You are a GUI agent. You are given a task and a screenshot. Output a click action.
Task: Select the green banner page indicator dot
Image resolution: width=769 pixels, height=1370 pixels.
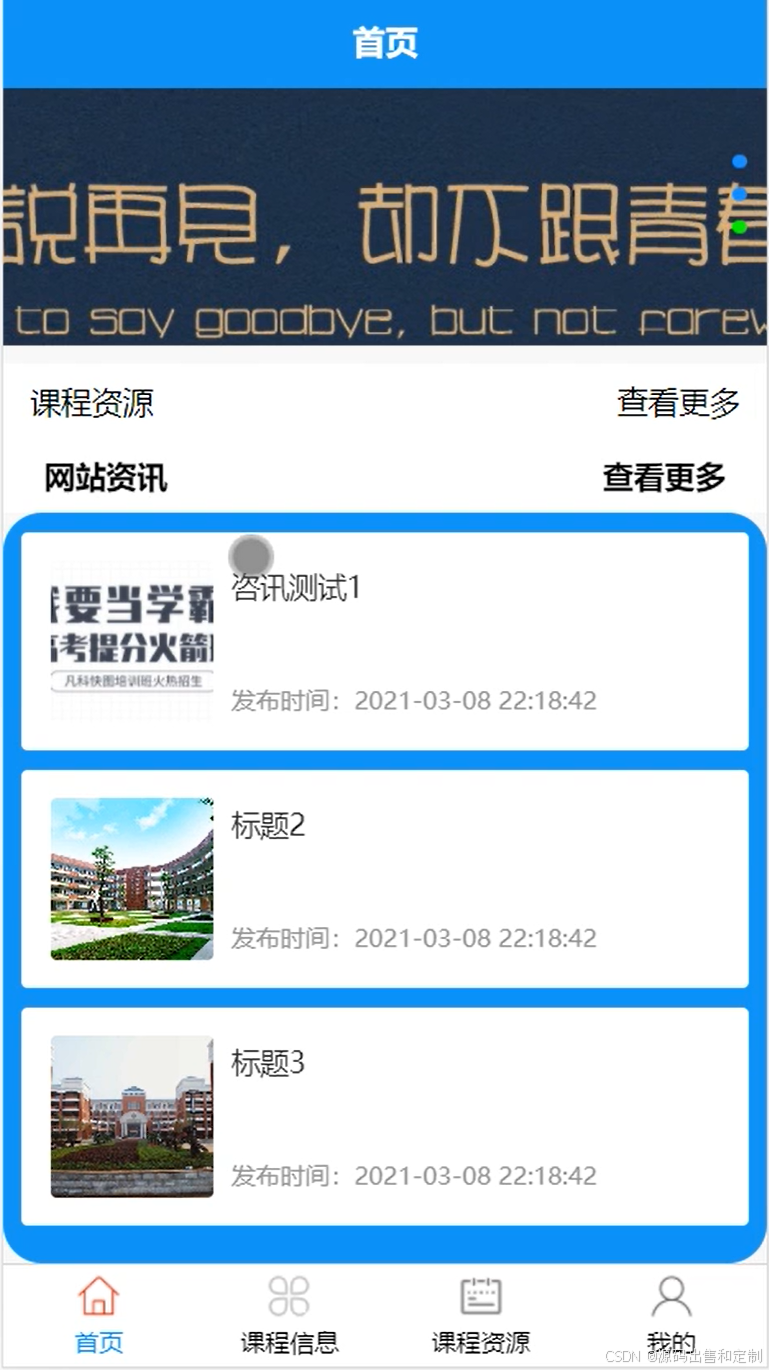click(739, 227)
